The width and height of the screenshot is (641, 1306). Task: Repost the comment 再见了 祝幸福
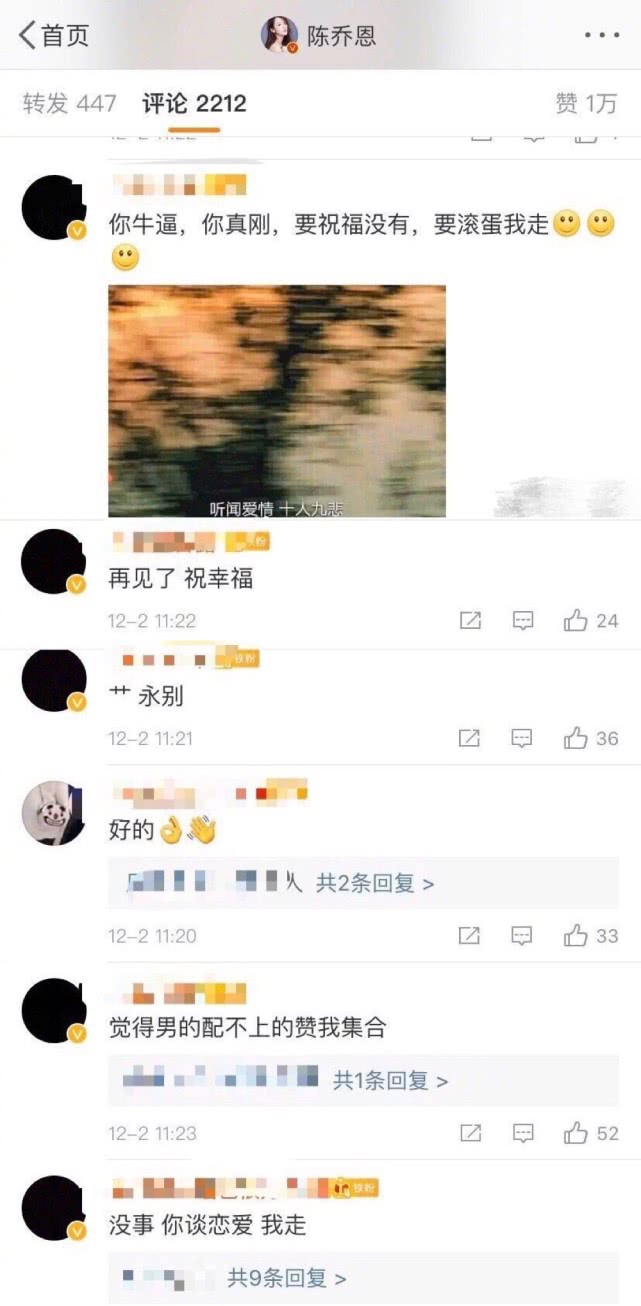click(470, 621)
